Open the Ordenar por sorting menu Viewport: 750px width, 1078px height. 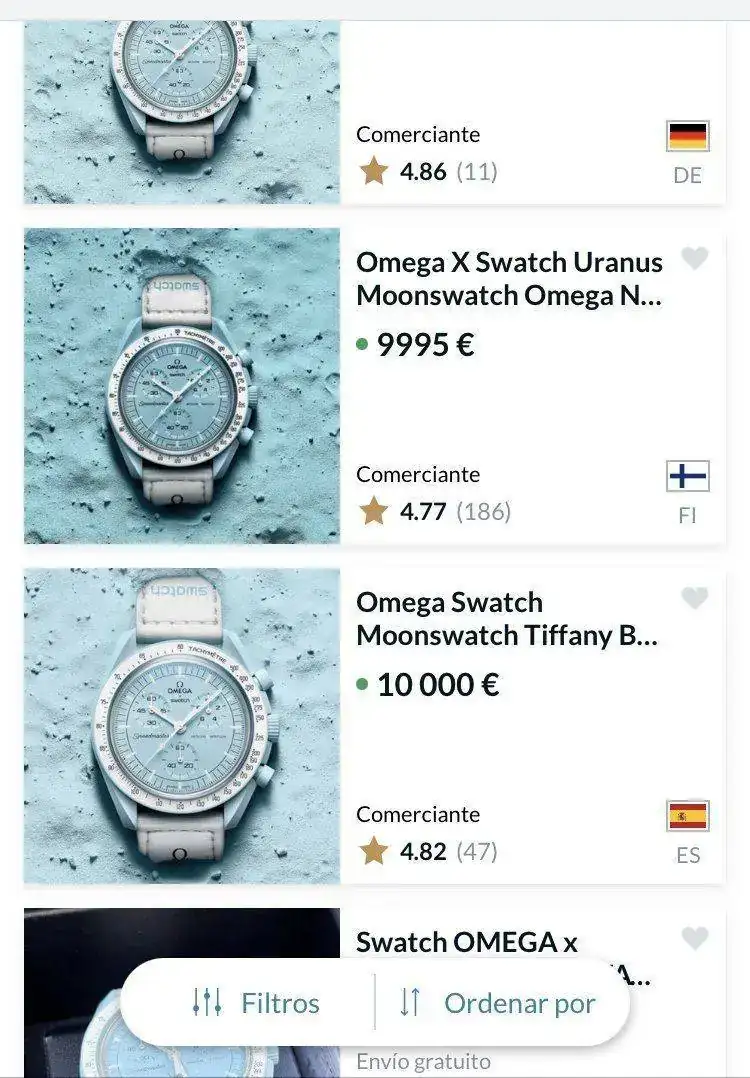(x=497, y=1003)
